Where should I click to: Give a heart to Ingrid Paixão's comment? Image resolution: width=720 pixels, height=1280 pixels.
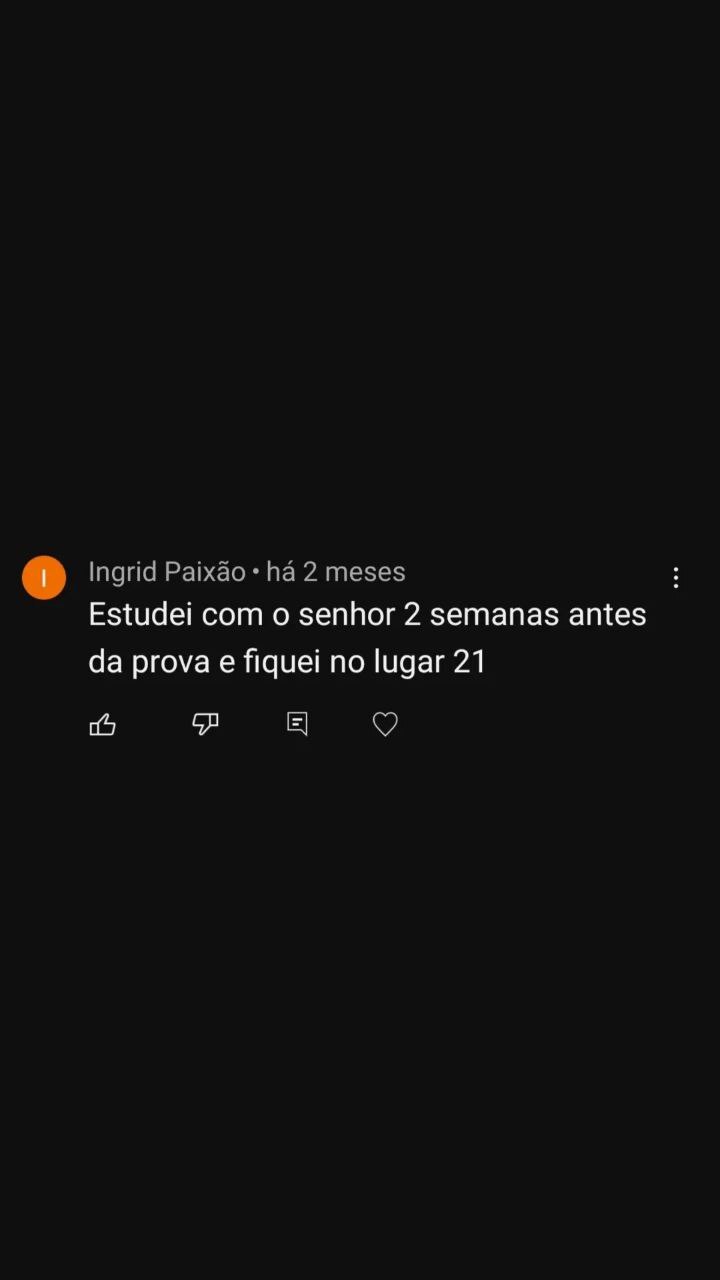[385, 724]
